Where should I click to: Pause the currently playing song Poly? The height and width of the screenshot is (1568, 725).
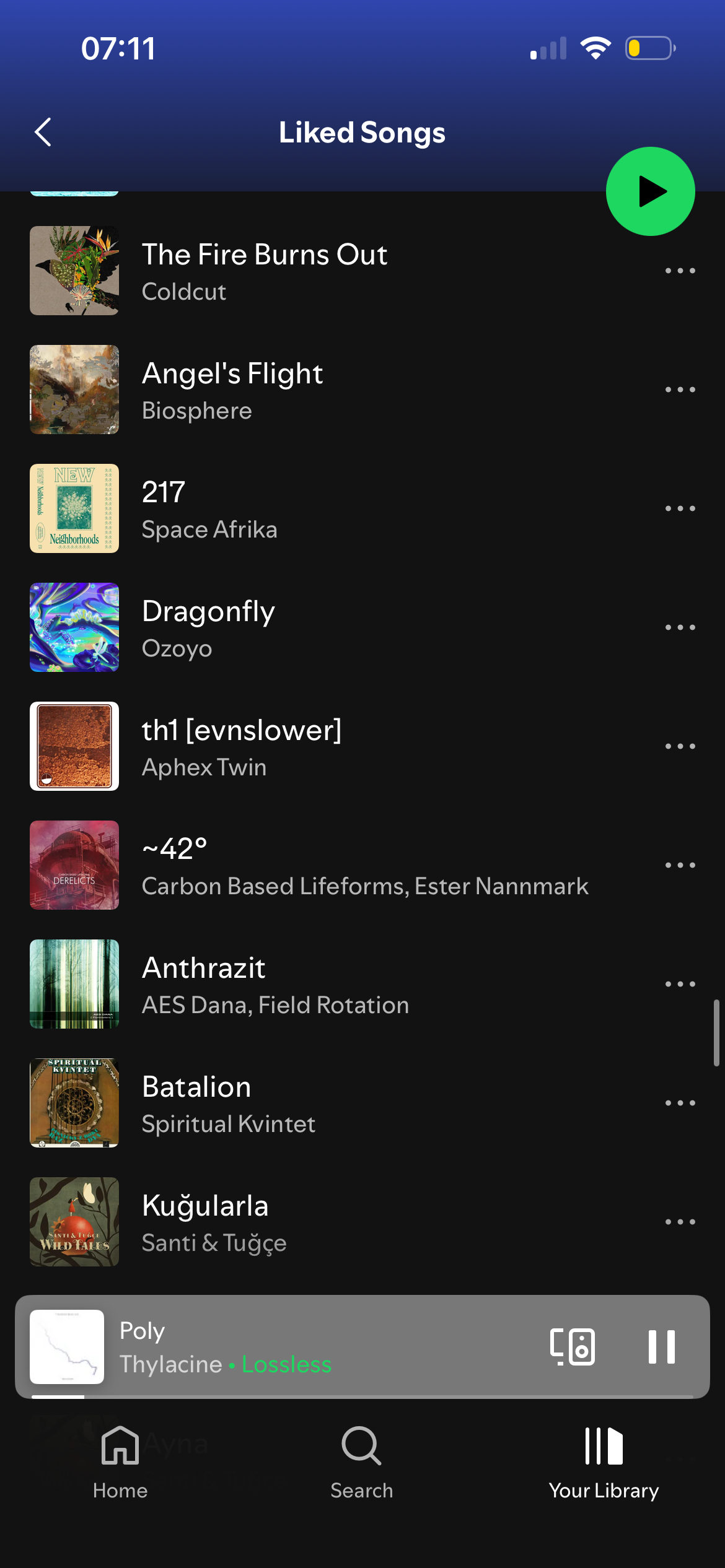661,1347
